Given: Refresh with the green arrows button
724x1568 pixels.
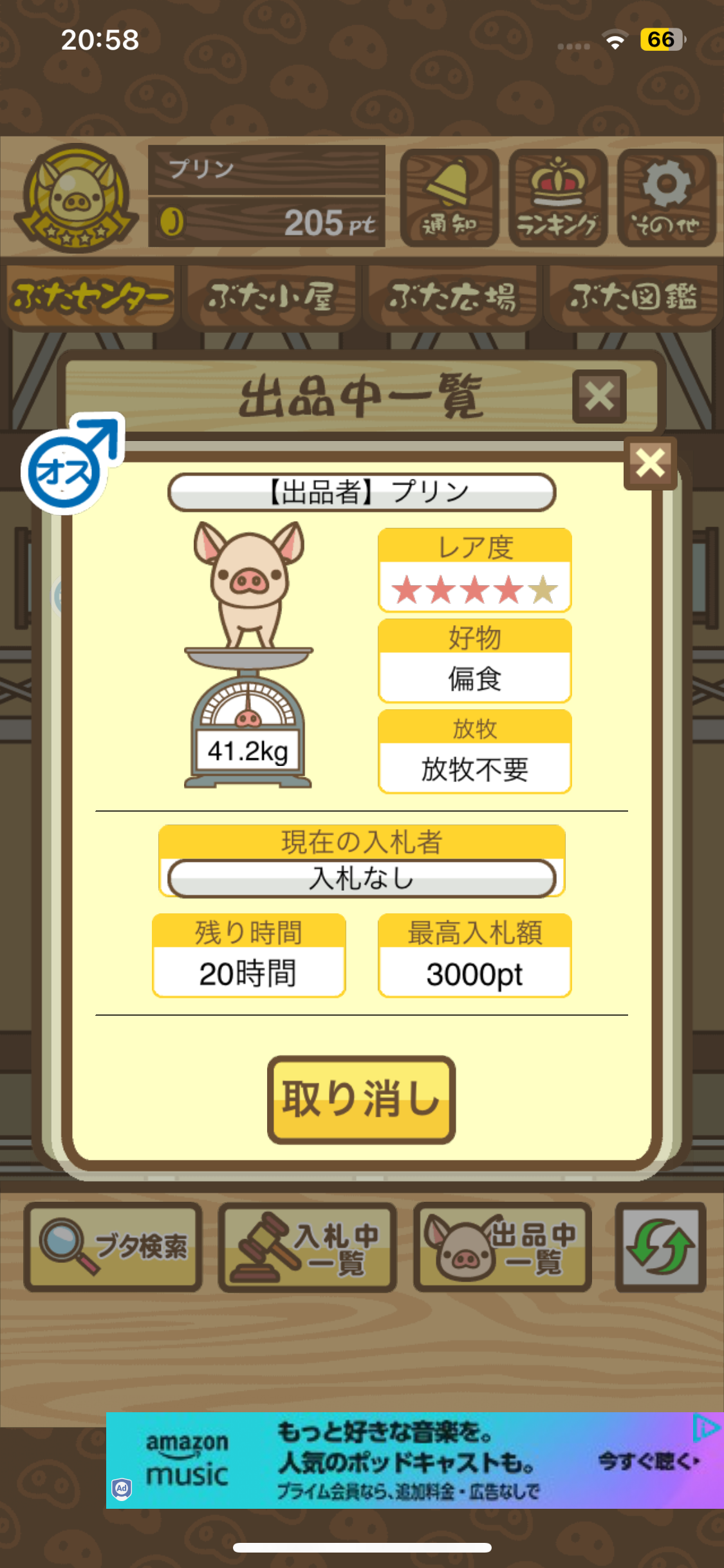Looking at the screenshot, I should coord(660,1247).
